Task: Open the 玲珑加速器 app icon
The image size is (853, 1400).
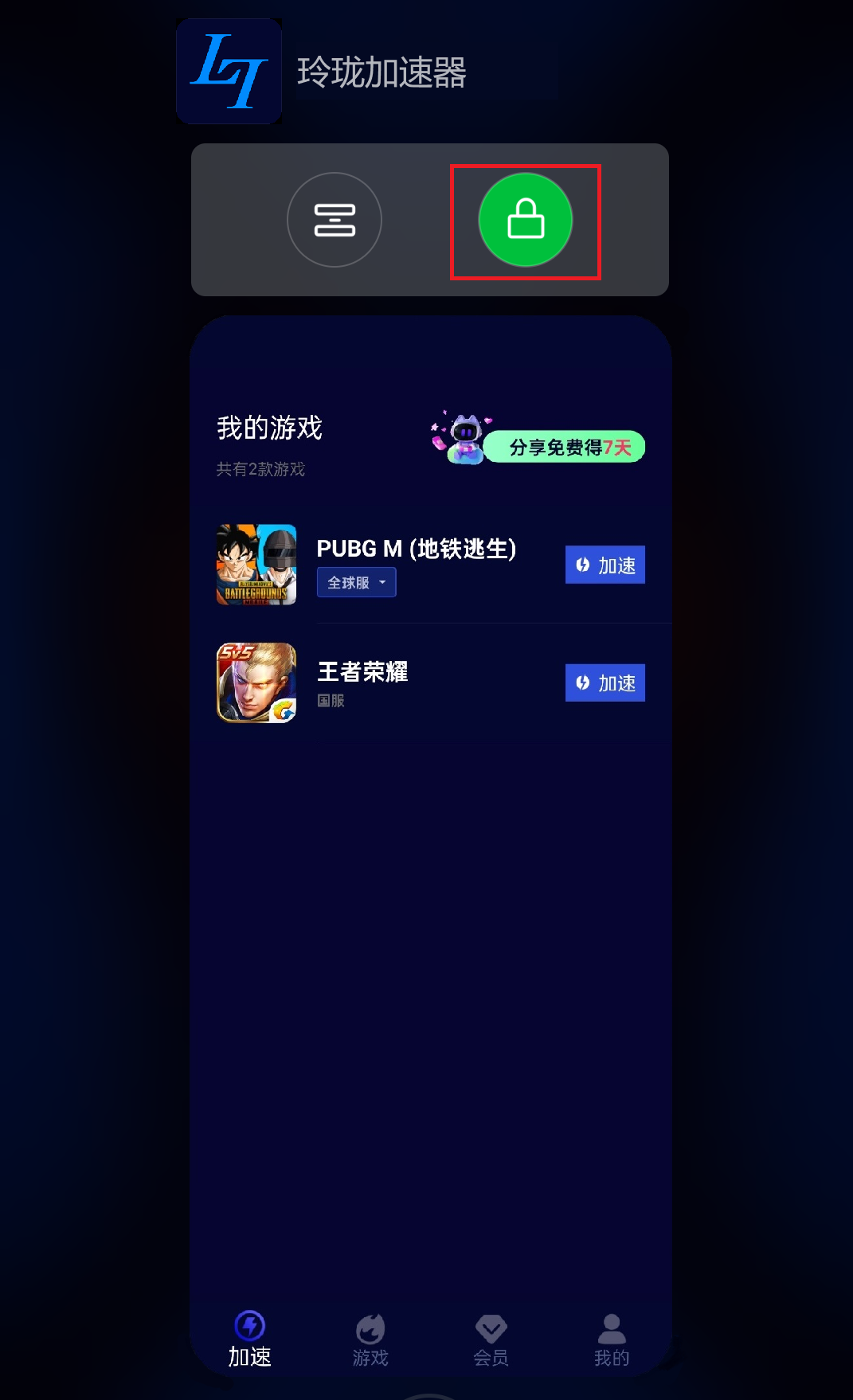Action: [x=229, y=72]
